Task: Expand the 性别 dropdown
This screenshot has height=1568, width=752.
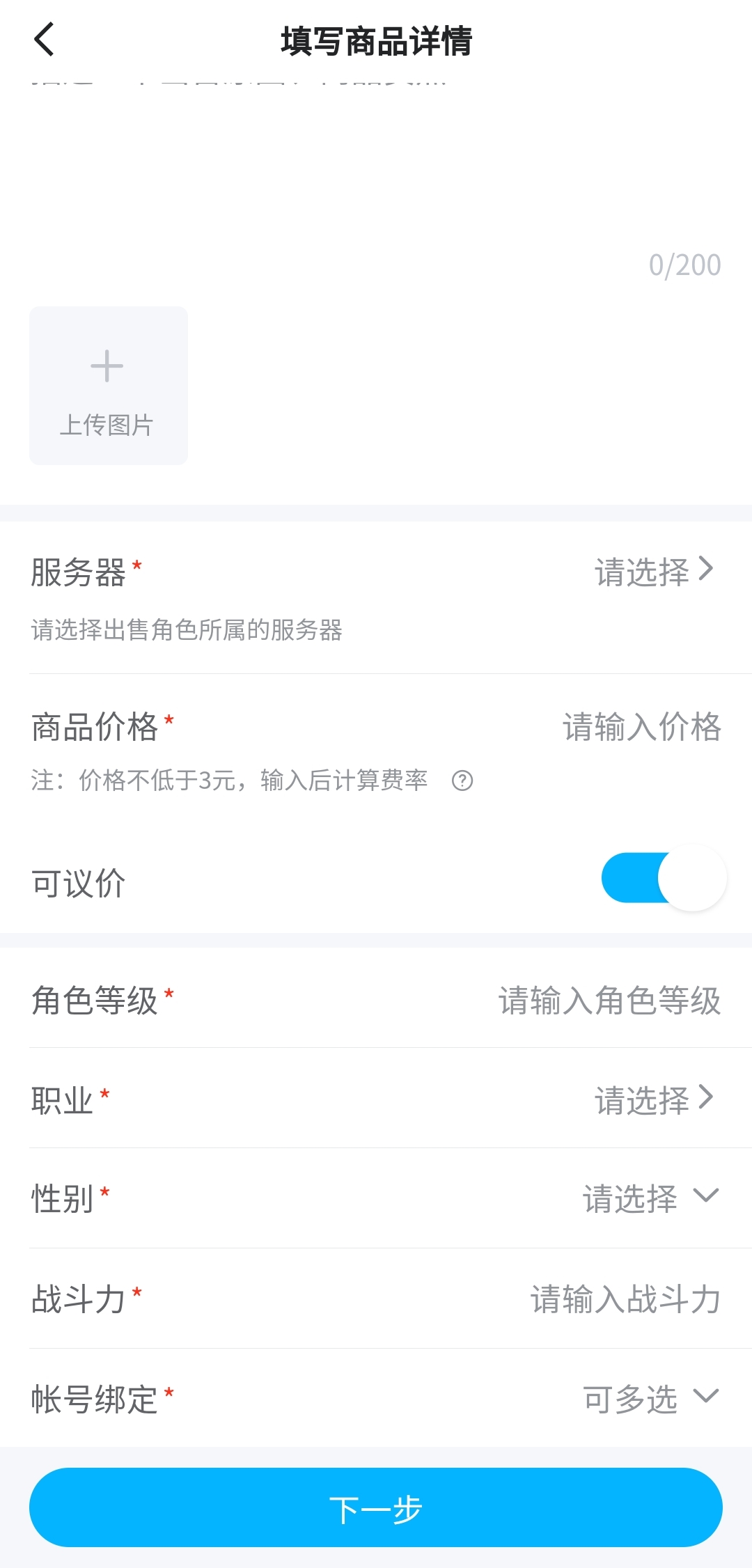Action: click(650, 1198)
